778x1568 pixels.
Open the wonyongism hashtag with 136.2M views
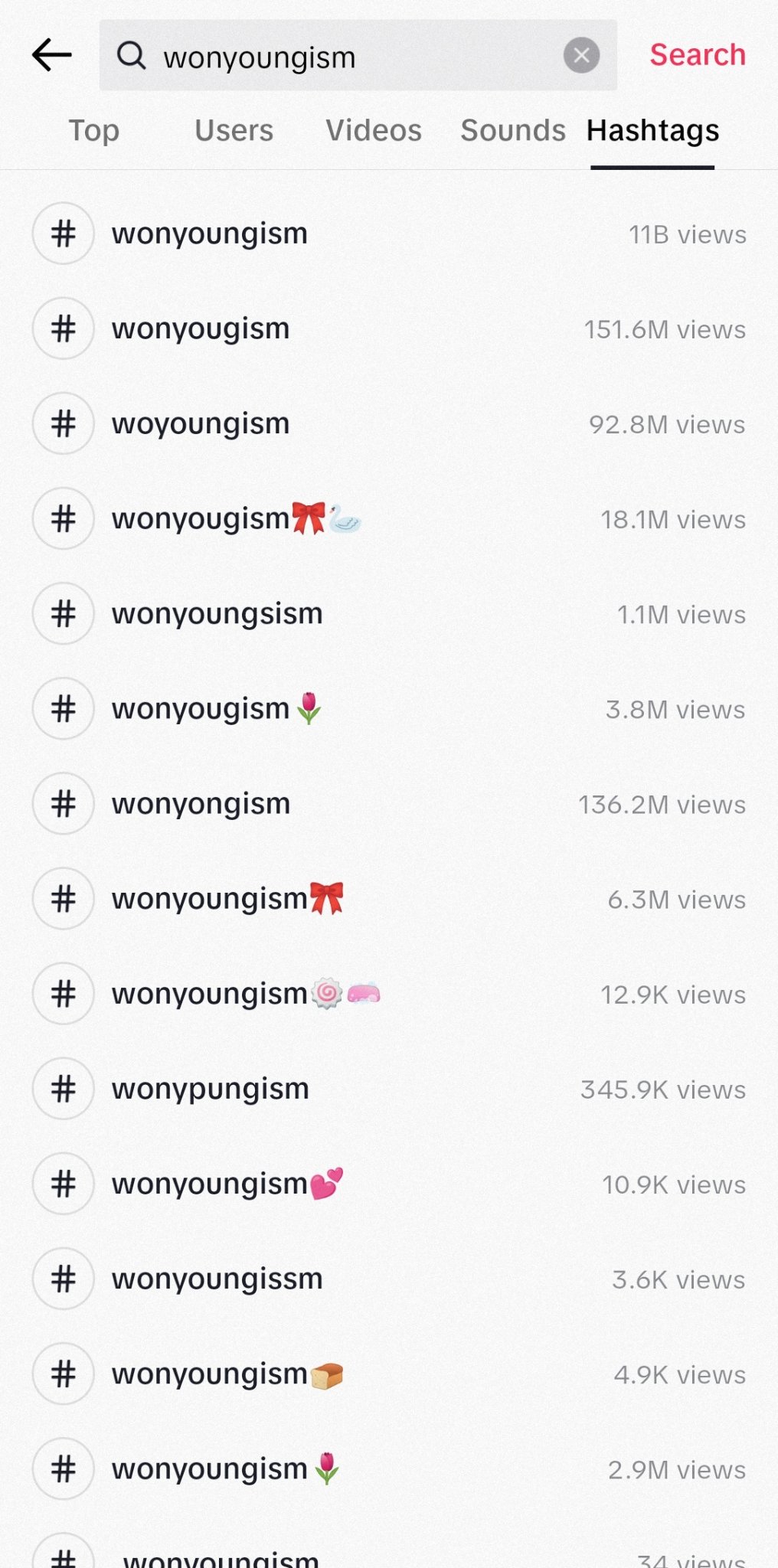(x=389, y=804)
